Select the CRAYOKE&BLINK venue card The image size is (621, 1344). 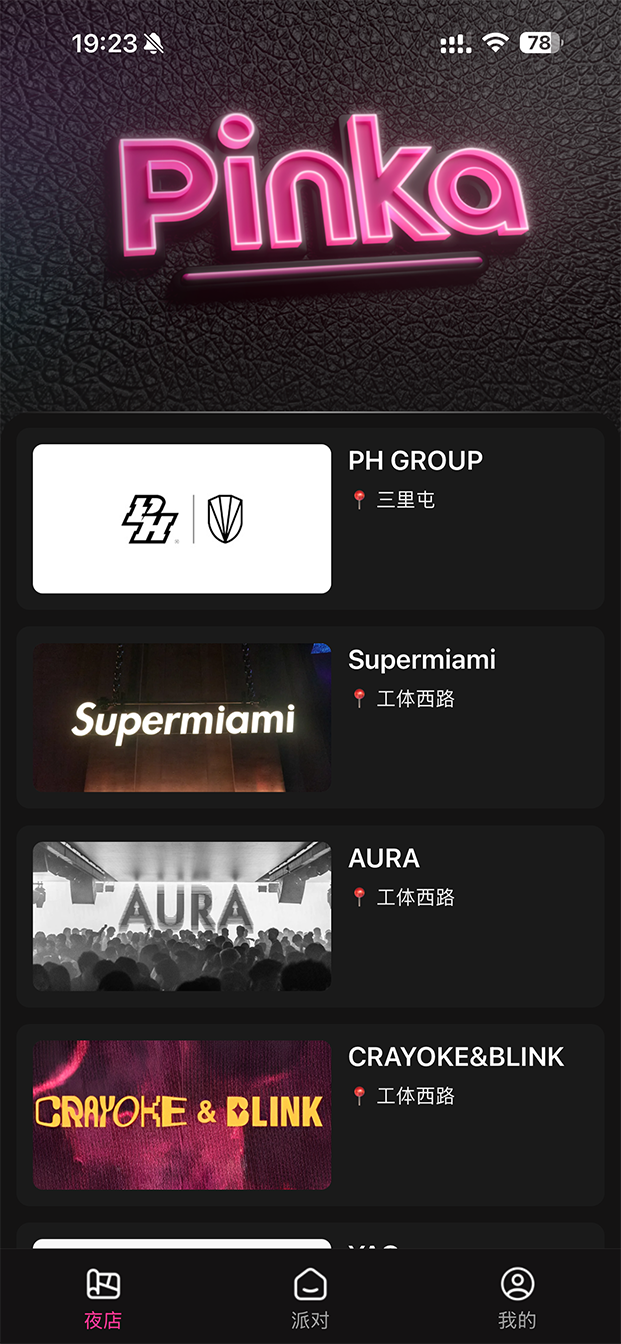click(310, 1115)
